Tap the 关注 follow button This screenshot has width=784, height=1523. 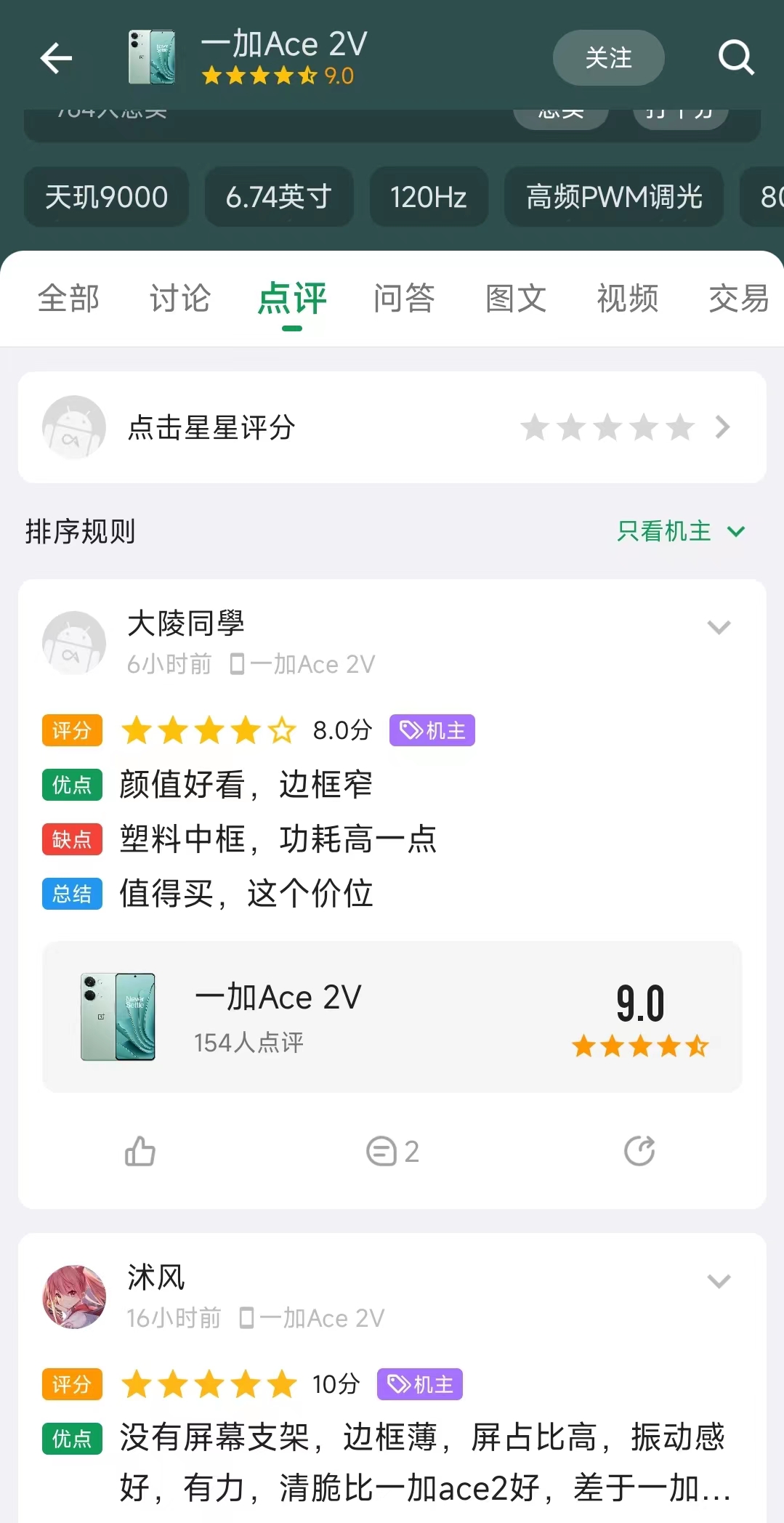point(608,57)
